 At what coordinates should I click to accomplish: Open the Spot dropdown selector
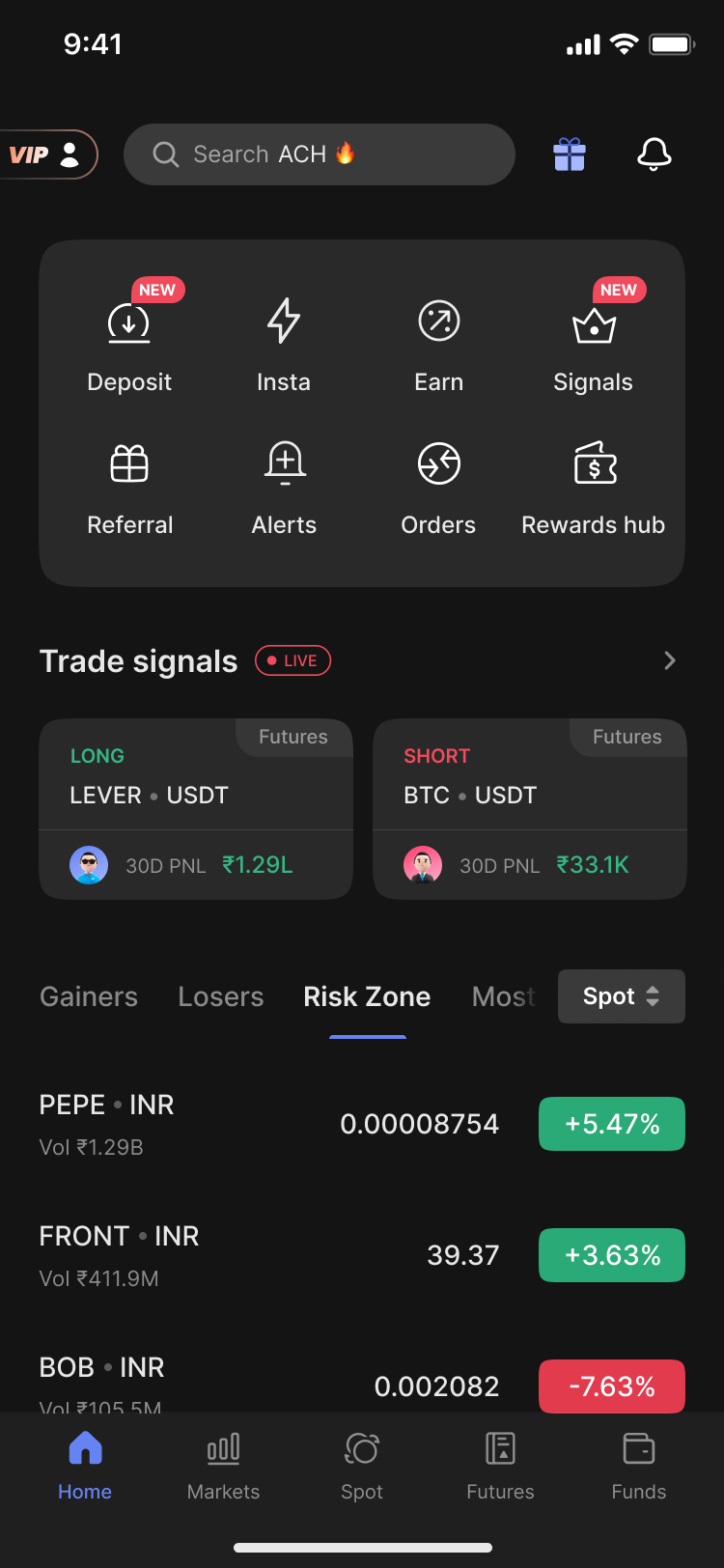coord(622,996)
